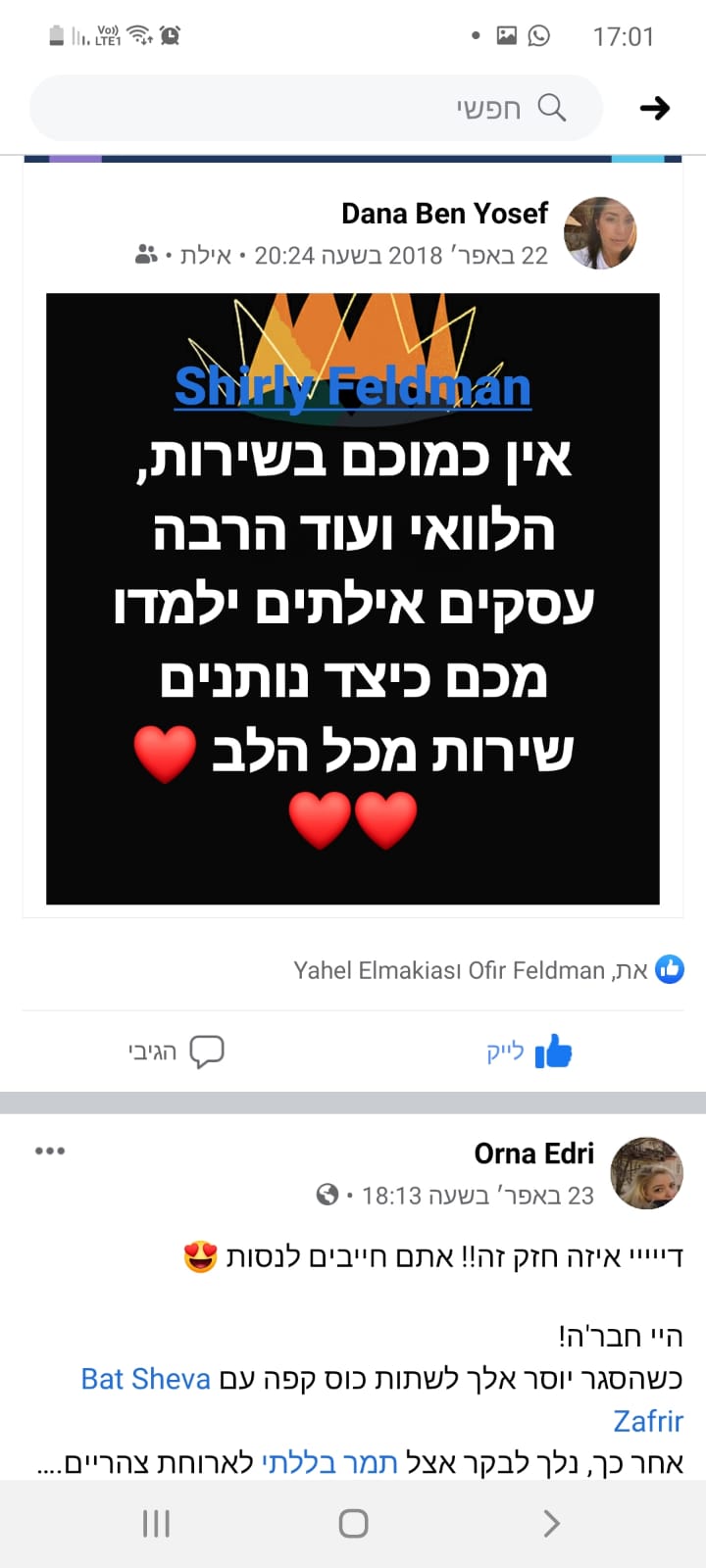This screenshot has height=1568, width=706.
Task: Like Dana Ben Yosef's post
Action: pyautogui.click(x=529, y=1052)
